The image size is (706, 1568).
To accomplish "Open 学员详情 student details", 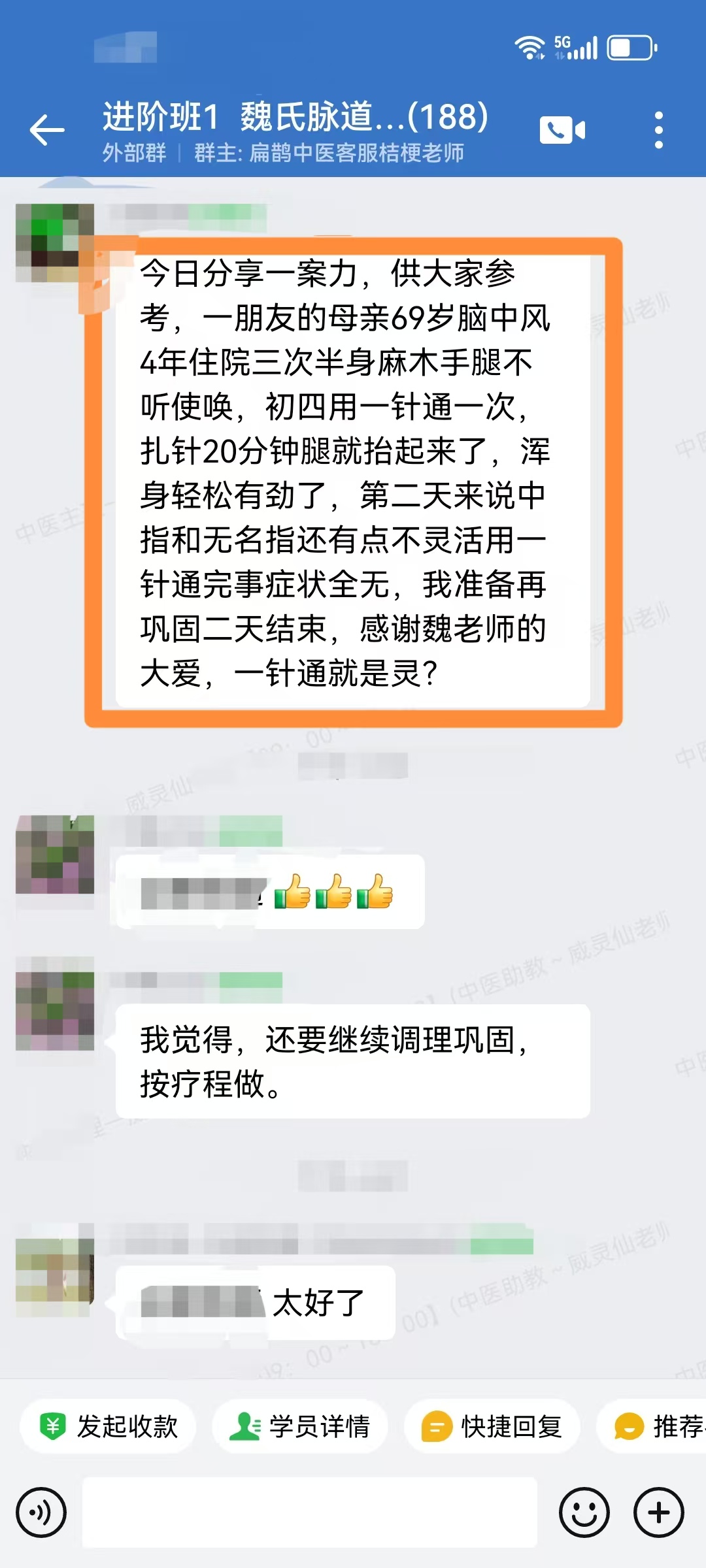I will point(300,1426).
